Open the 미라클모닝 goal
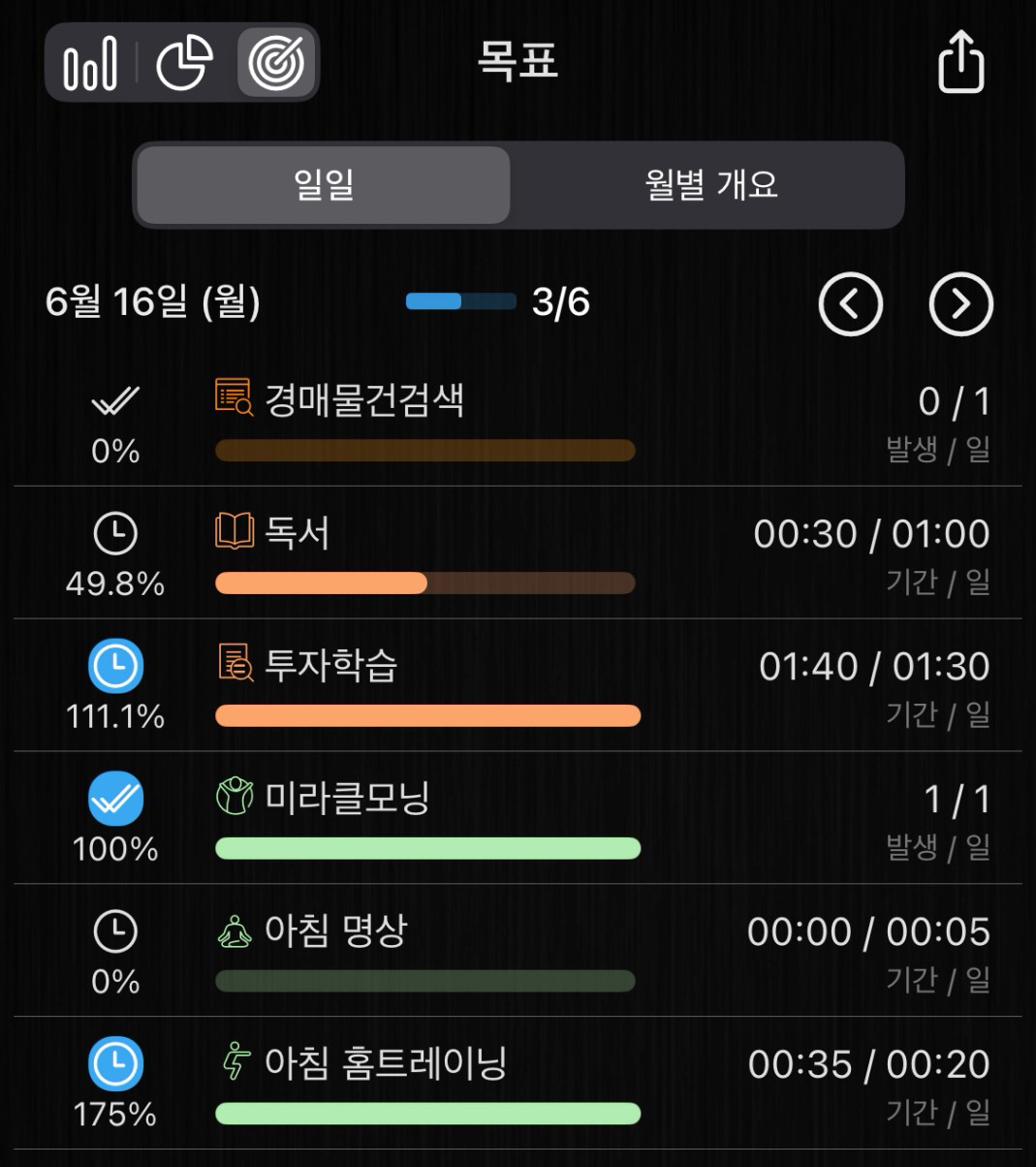The height and width of the screenshot is (1167, 1036). click(518, 818)
